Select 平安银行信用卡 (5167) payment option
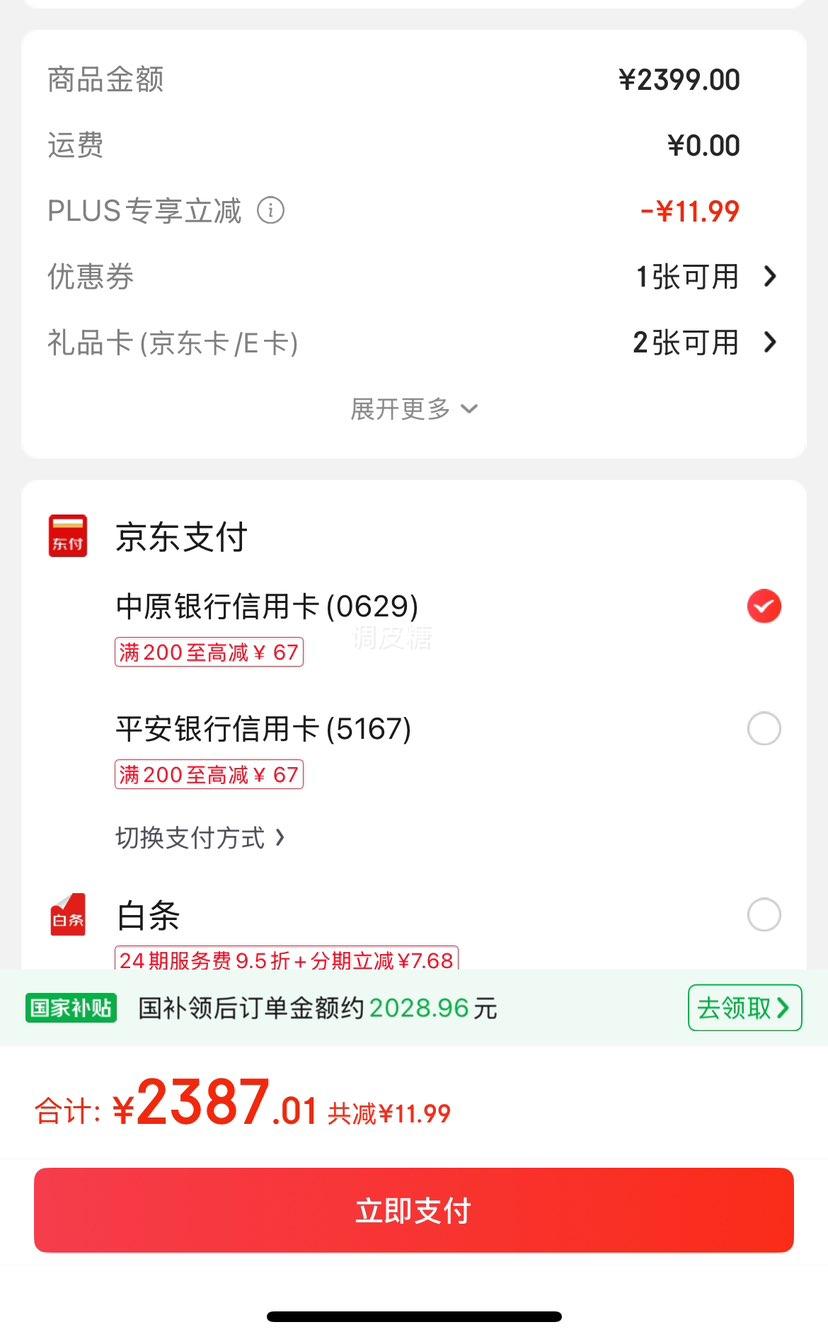The width and height of the screenshot is (828, 1339). coord(764,729)
